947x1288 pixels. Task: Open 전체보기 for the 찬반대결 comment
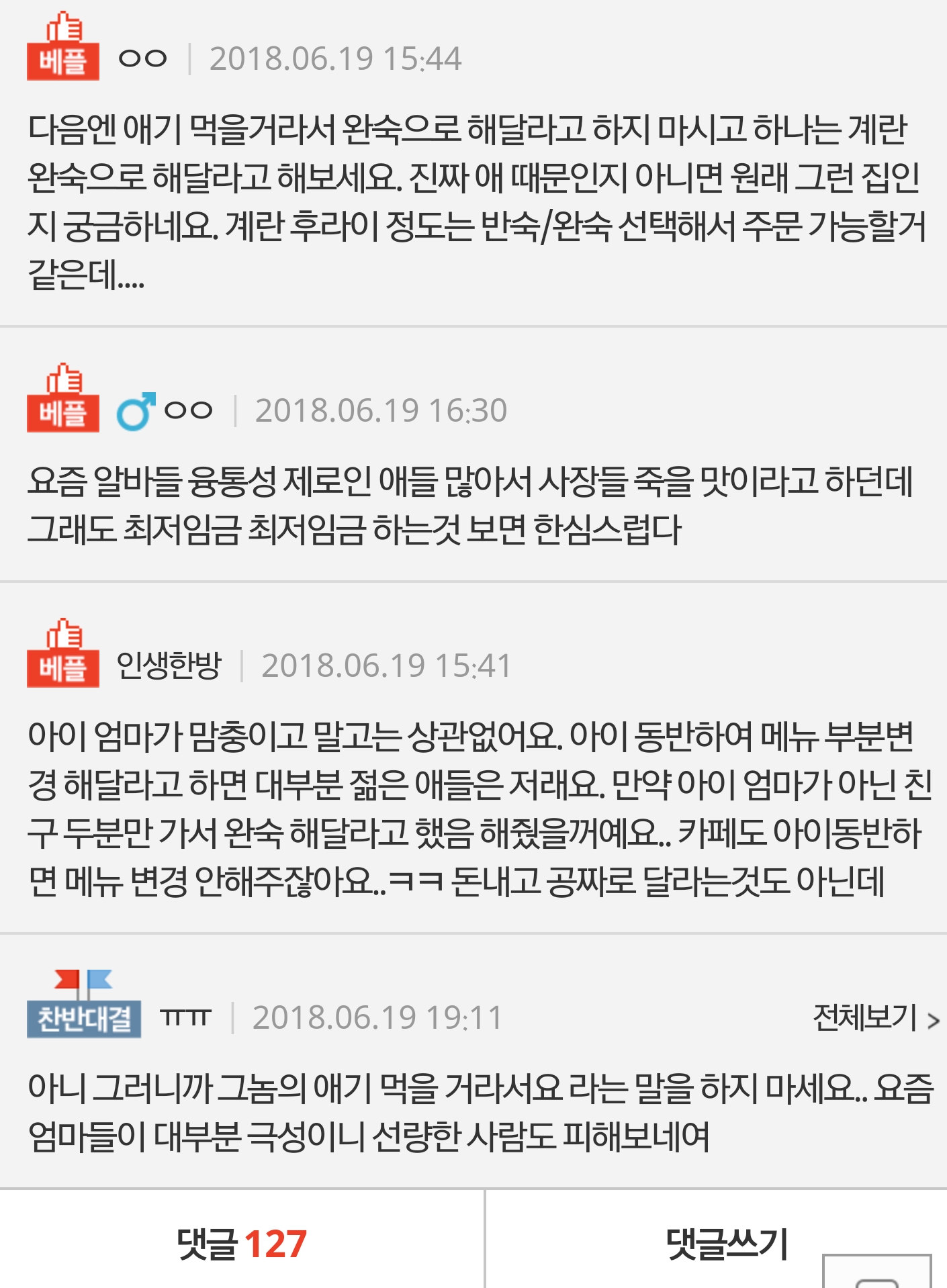pos(874,1018)
